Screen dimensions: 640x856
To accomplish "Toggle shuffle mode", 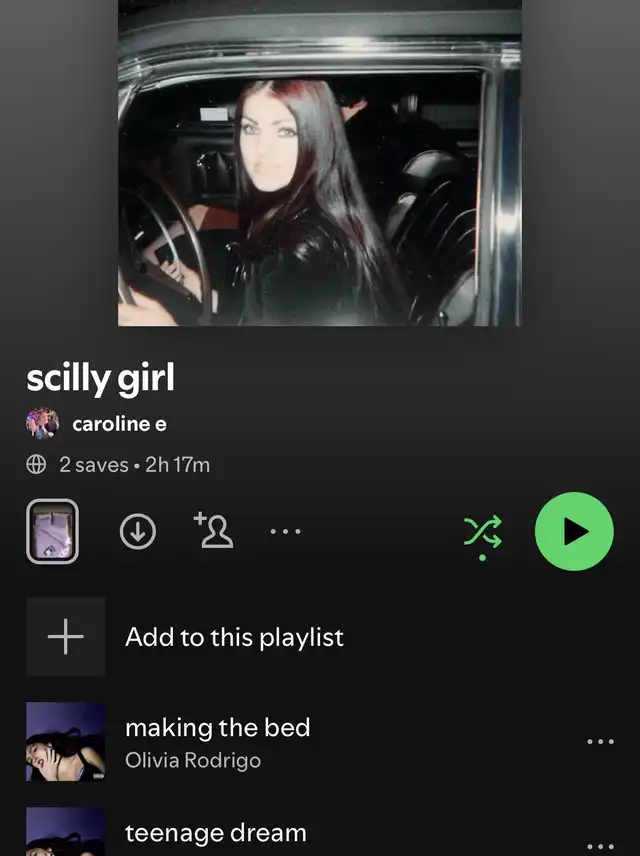I will (x=483, y=533).
